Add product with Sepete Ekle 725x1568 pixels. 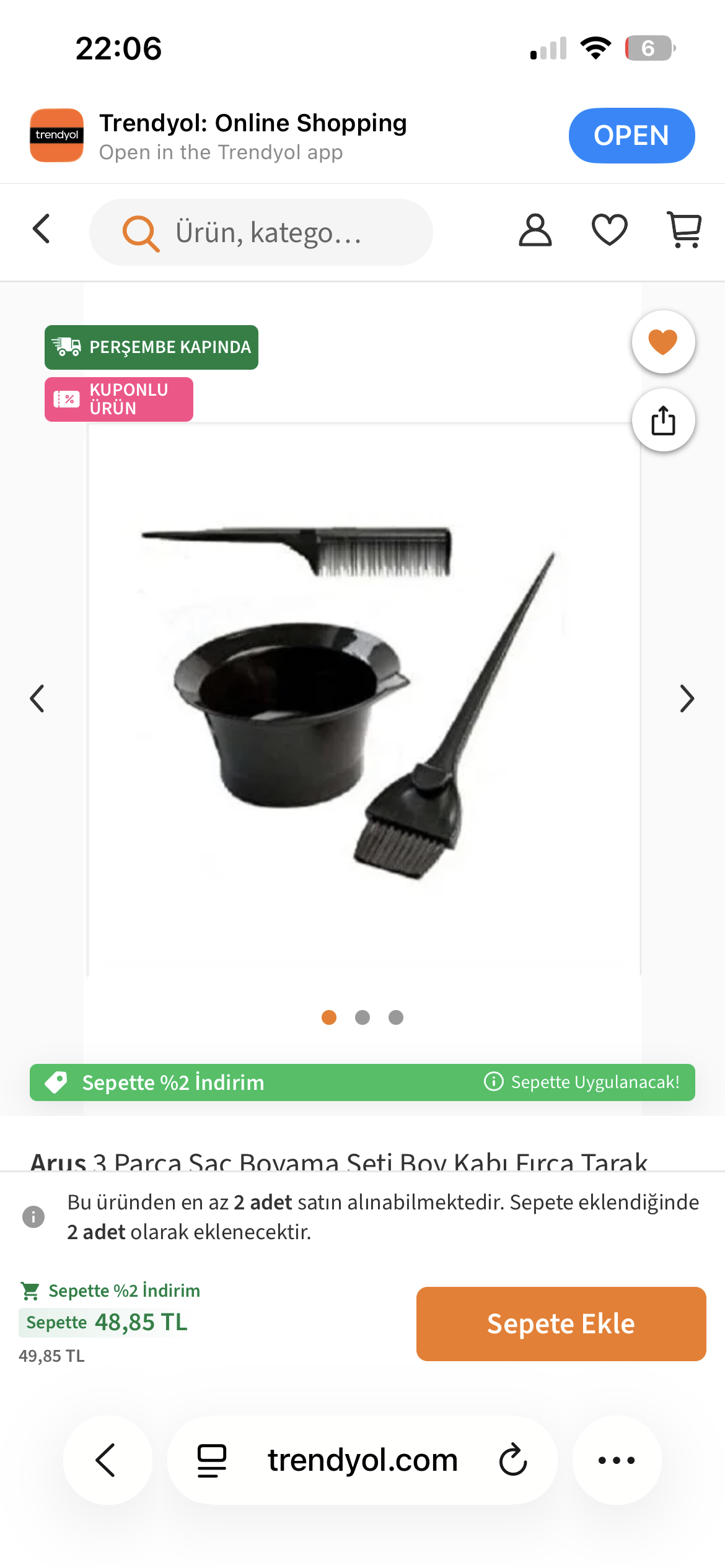pyautogui.click(x=561, y=1323)
